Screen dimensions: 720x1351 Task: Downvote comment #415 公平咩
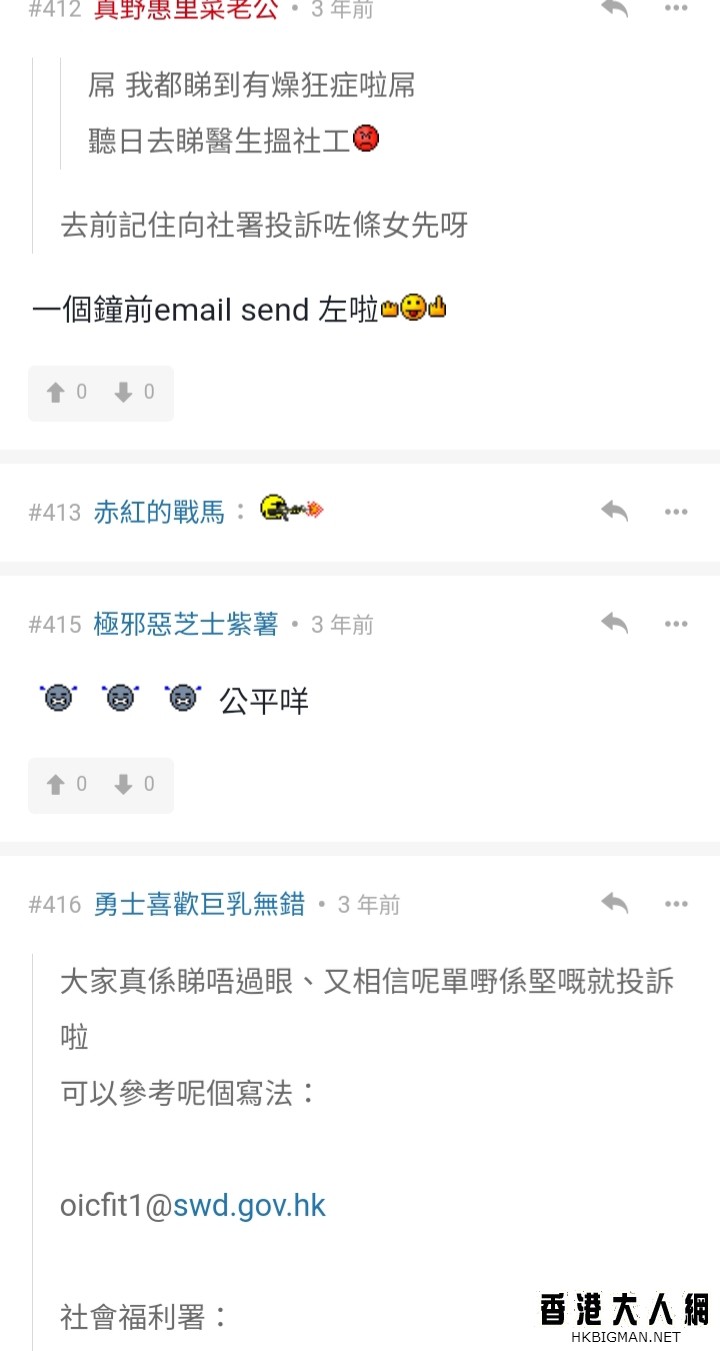(x=134, y=785)
